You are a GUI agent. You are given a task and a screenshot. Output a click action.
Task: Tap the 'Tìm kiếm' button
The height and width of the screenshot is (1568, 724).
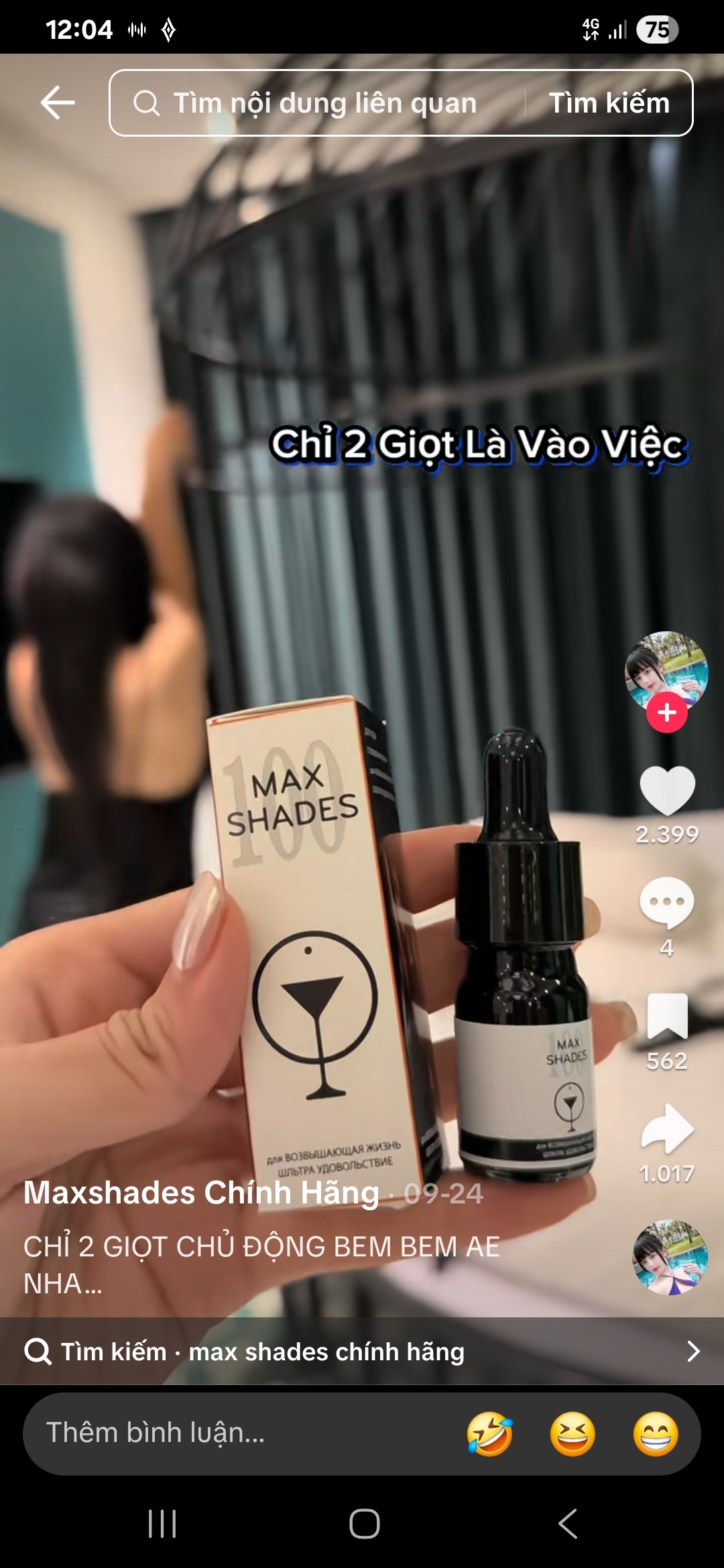tap(609, 103)
